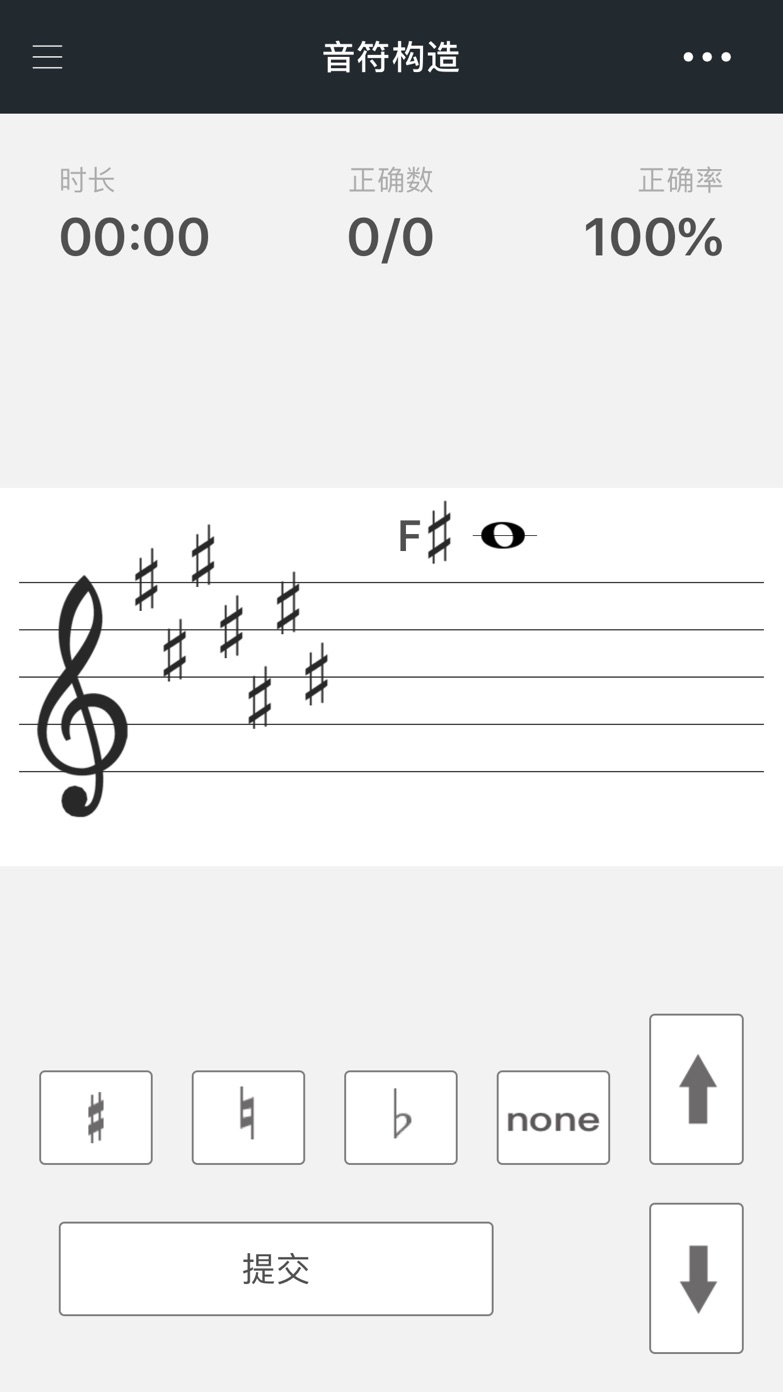Image resolution: width=783 pixels, height=1392 pixels.
Task: Open the three-dot overflow menu
Action: tap(707, 57)
